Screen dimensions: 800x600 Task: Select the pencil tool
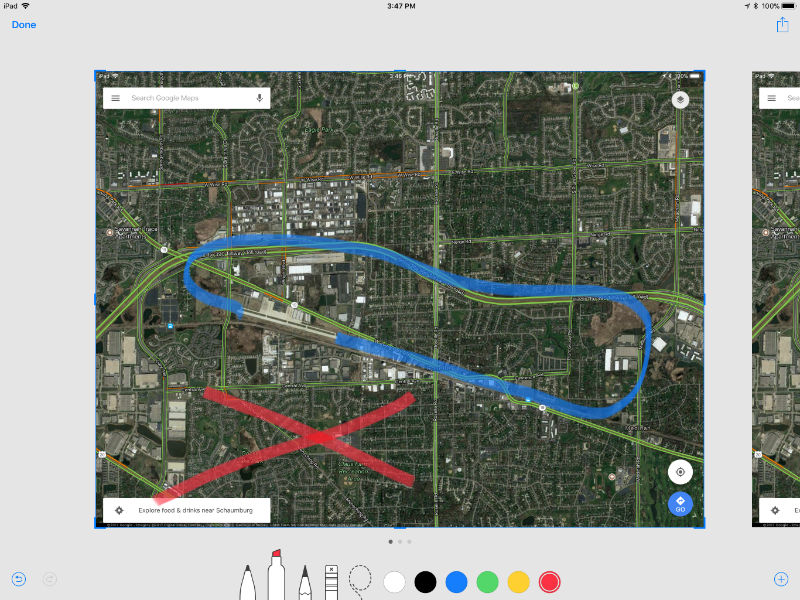click(x=304, y=582)
